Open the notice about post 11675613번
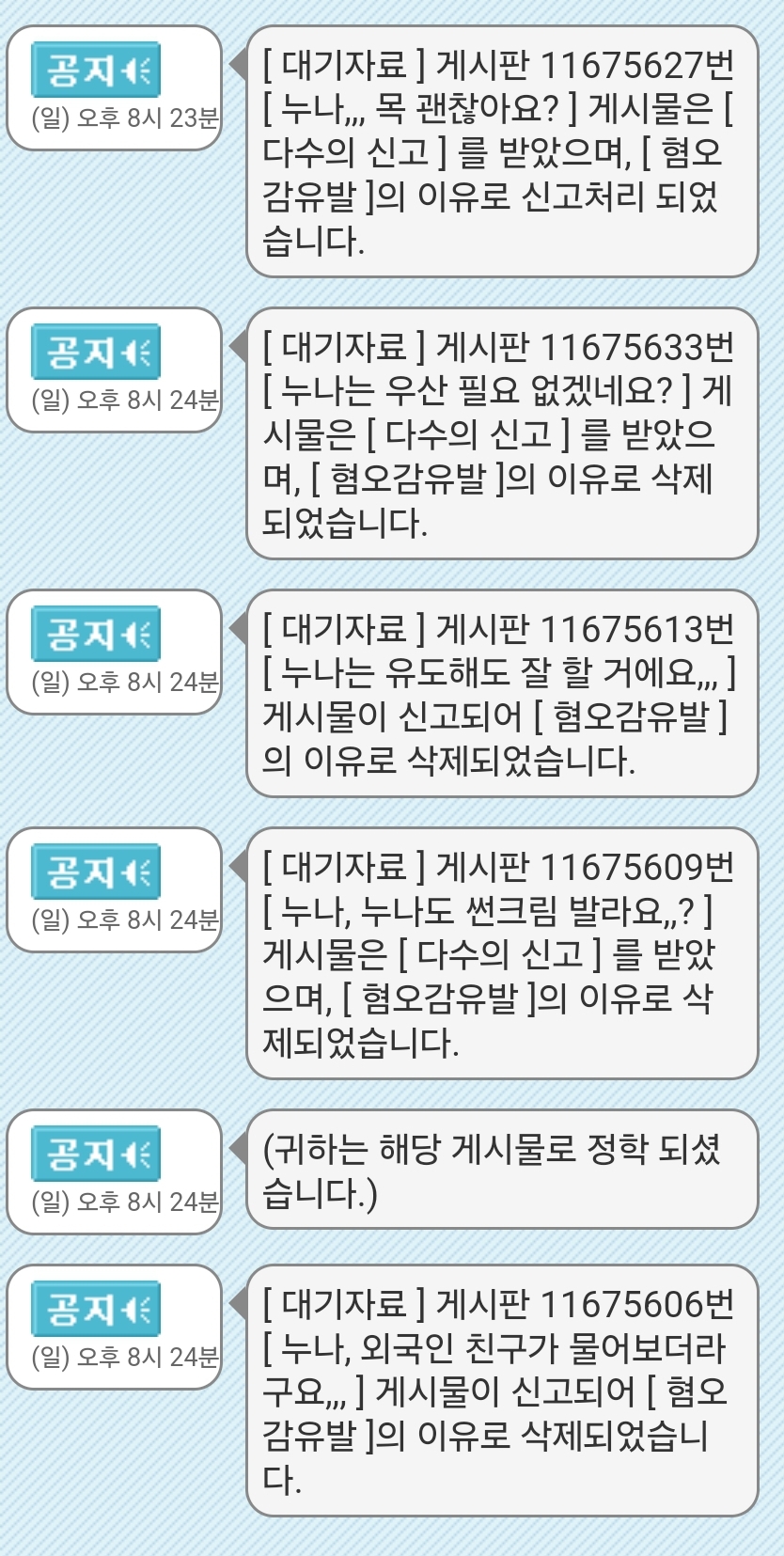Screen dimensions: 784x1556 point(502,694)
